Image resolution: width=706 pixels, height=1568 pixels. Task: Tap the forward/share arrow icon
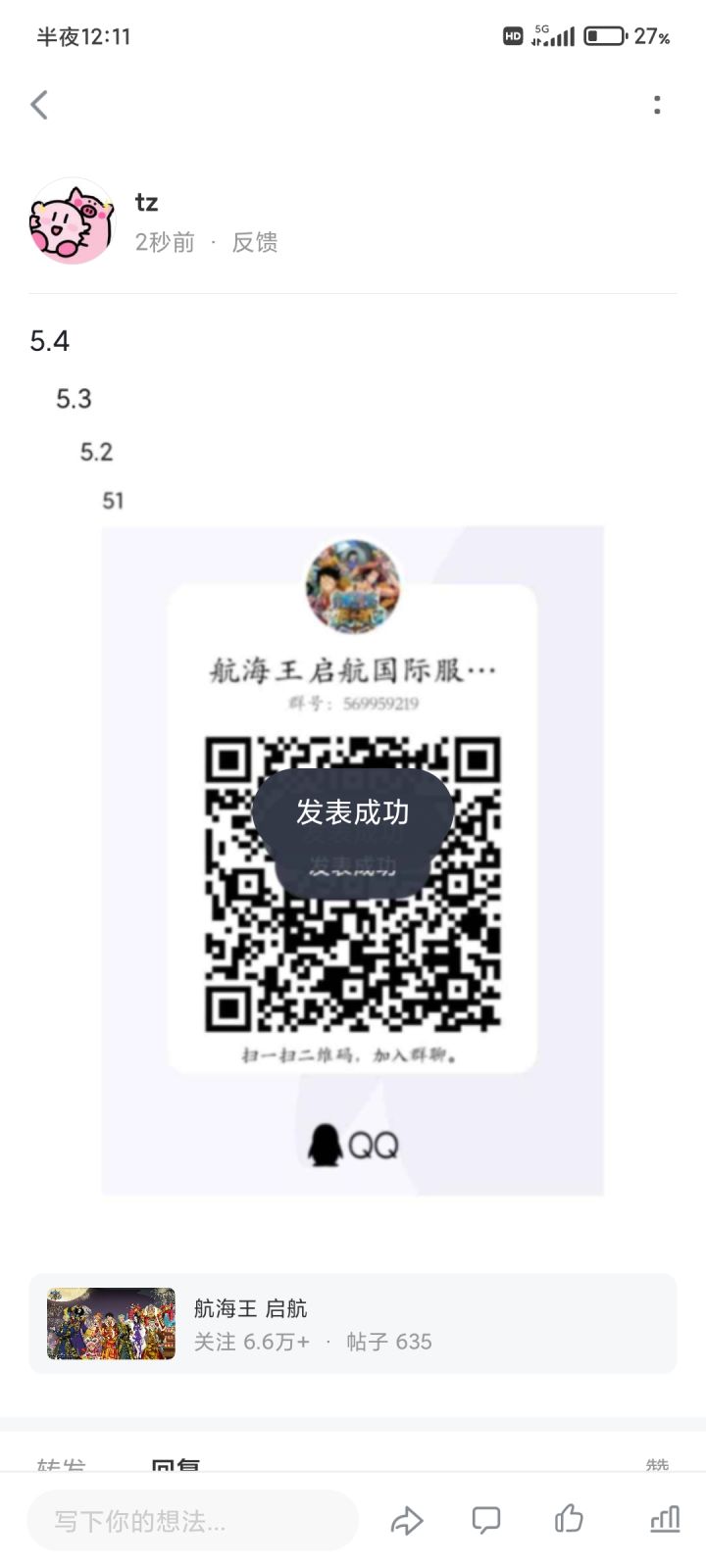click(x=406, y=1521)
